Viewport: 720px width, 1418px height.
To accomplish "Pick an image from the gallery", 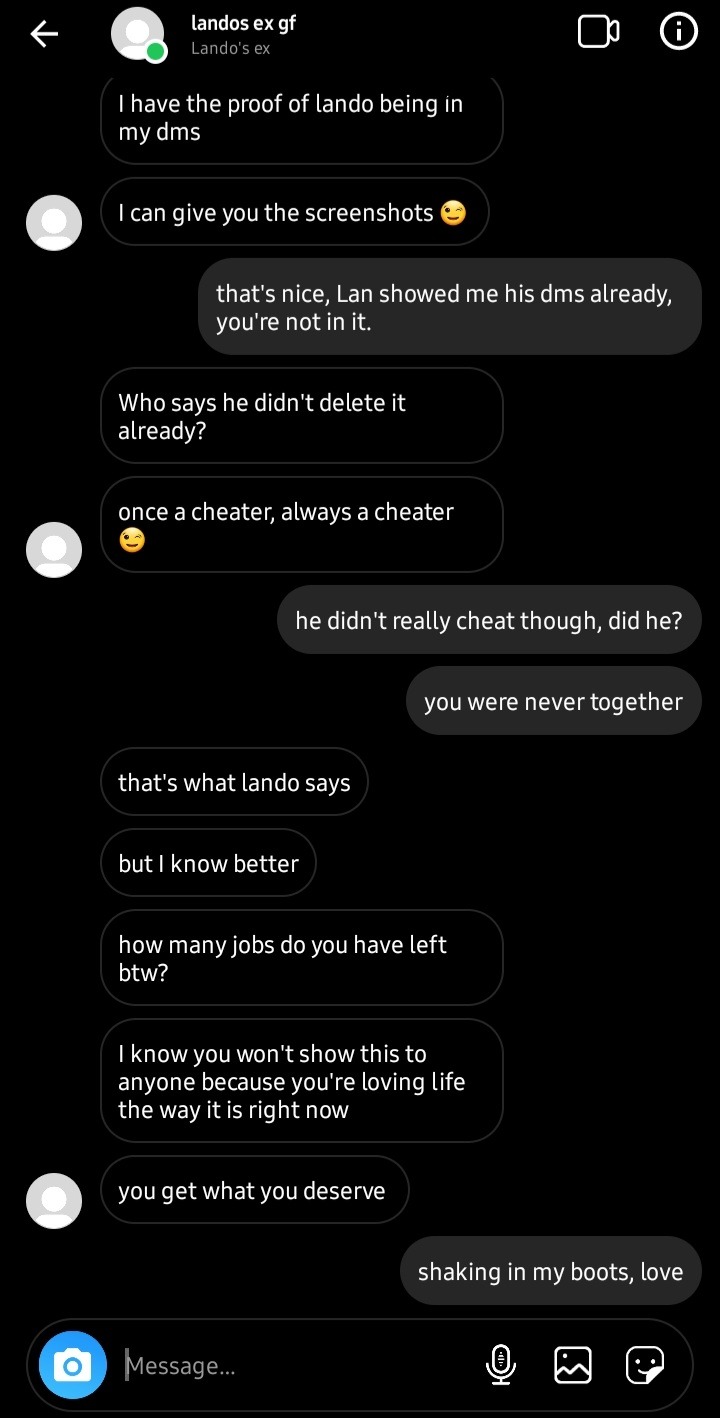I will pos(573,1365).
